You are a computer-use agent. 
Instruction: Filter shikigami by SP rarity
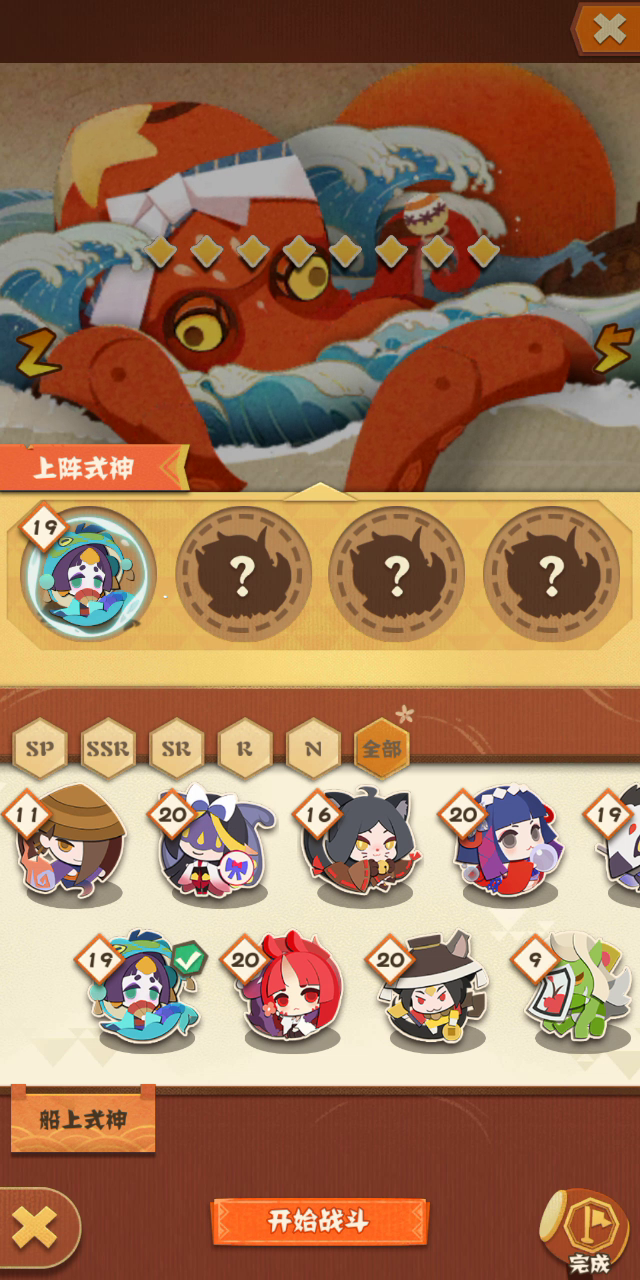(39, 747)
